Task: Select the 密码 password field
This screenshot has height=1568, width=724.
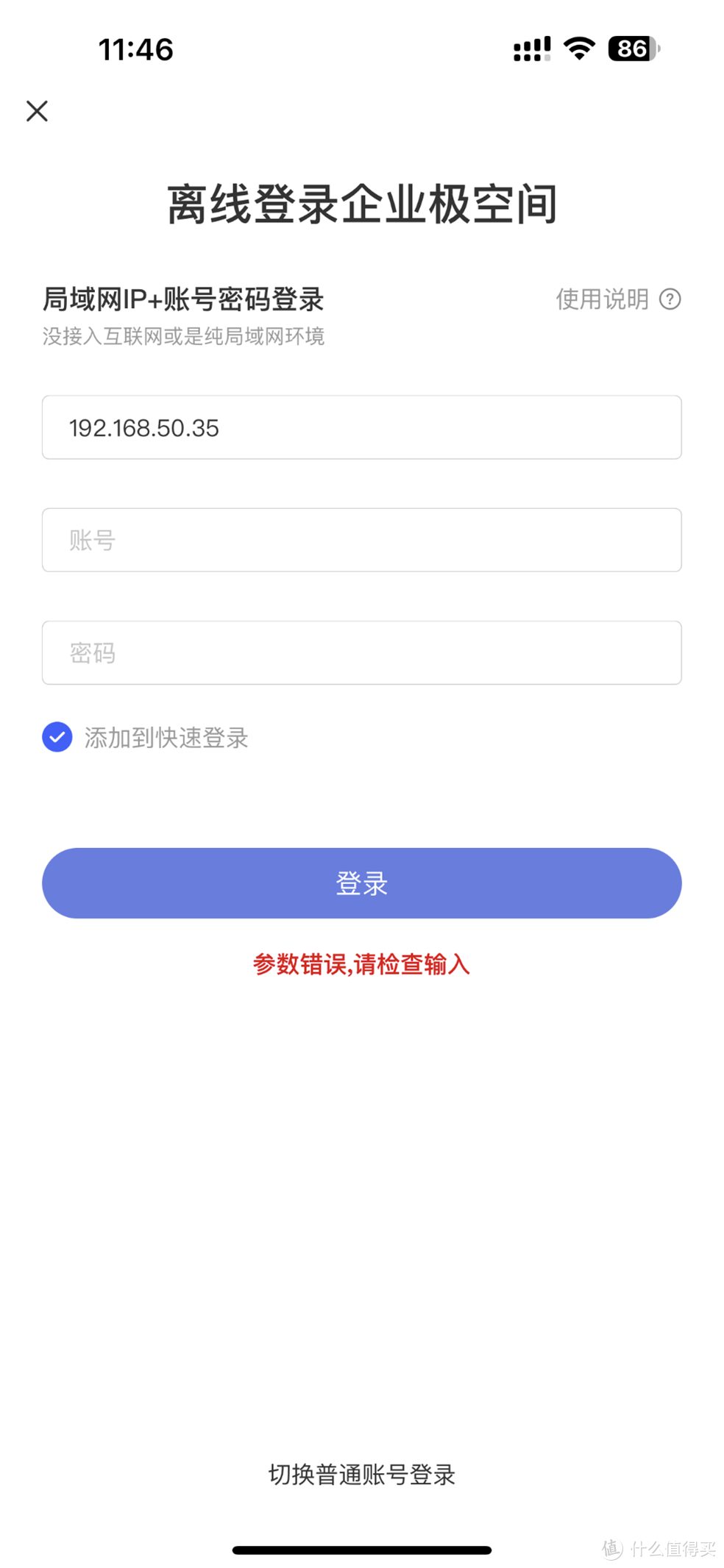Action: click(x=361, y=652)
